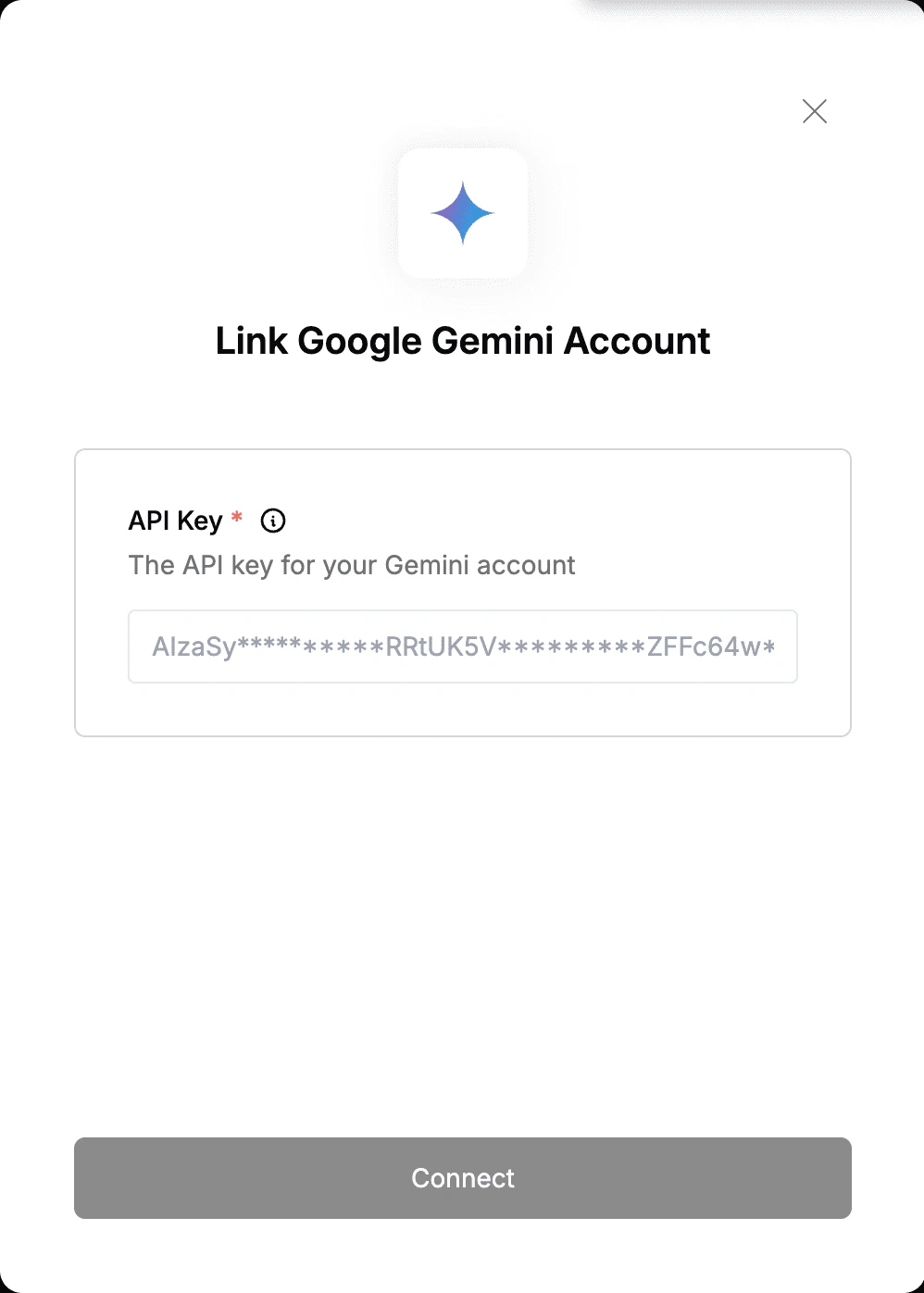Image resolution: width=924 pixels, height=1293 pixels.
Task: Open the API Key info tooltip
Action: click(273, 521)
